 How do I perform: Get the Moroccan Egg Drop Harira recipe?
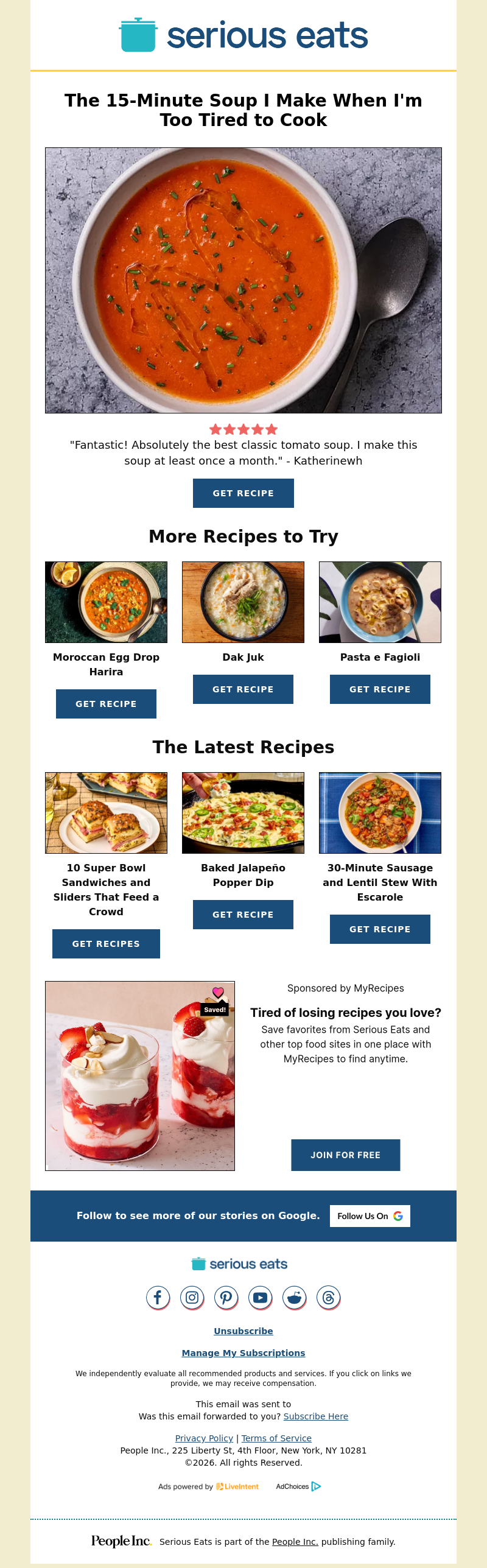click(x=106, y=704)
